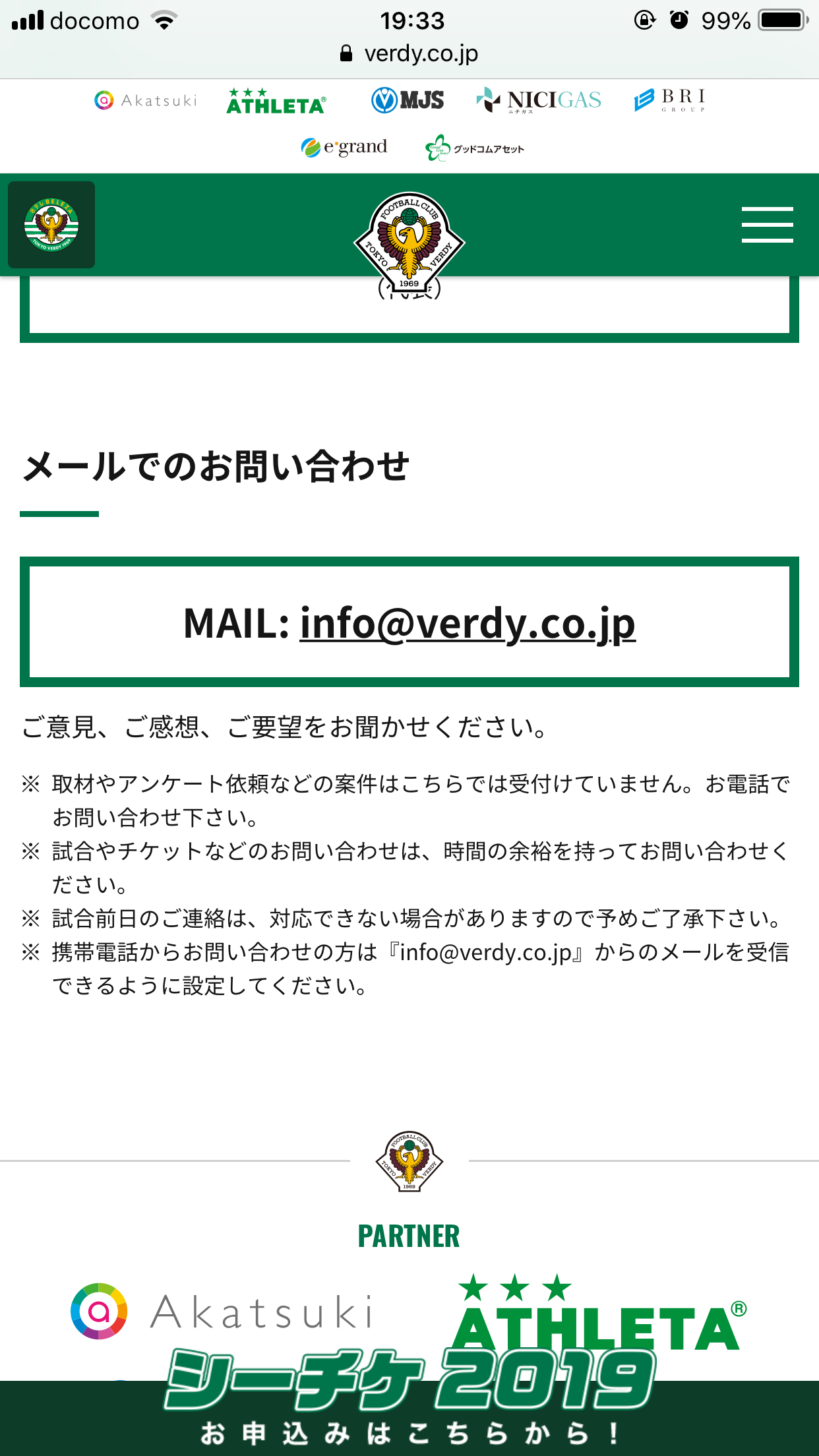This screenshot has height=1456, width=819.
Task: Open large Akatsuki logo in PARTNER section
Action: point(222,1311)
